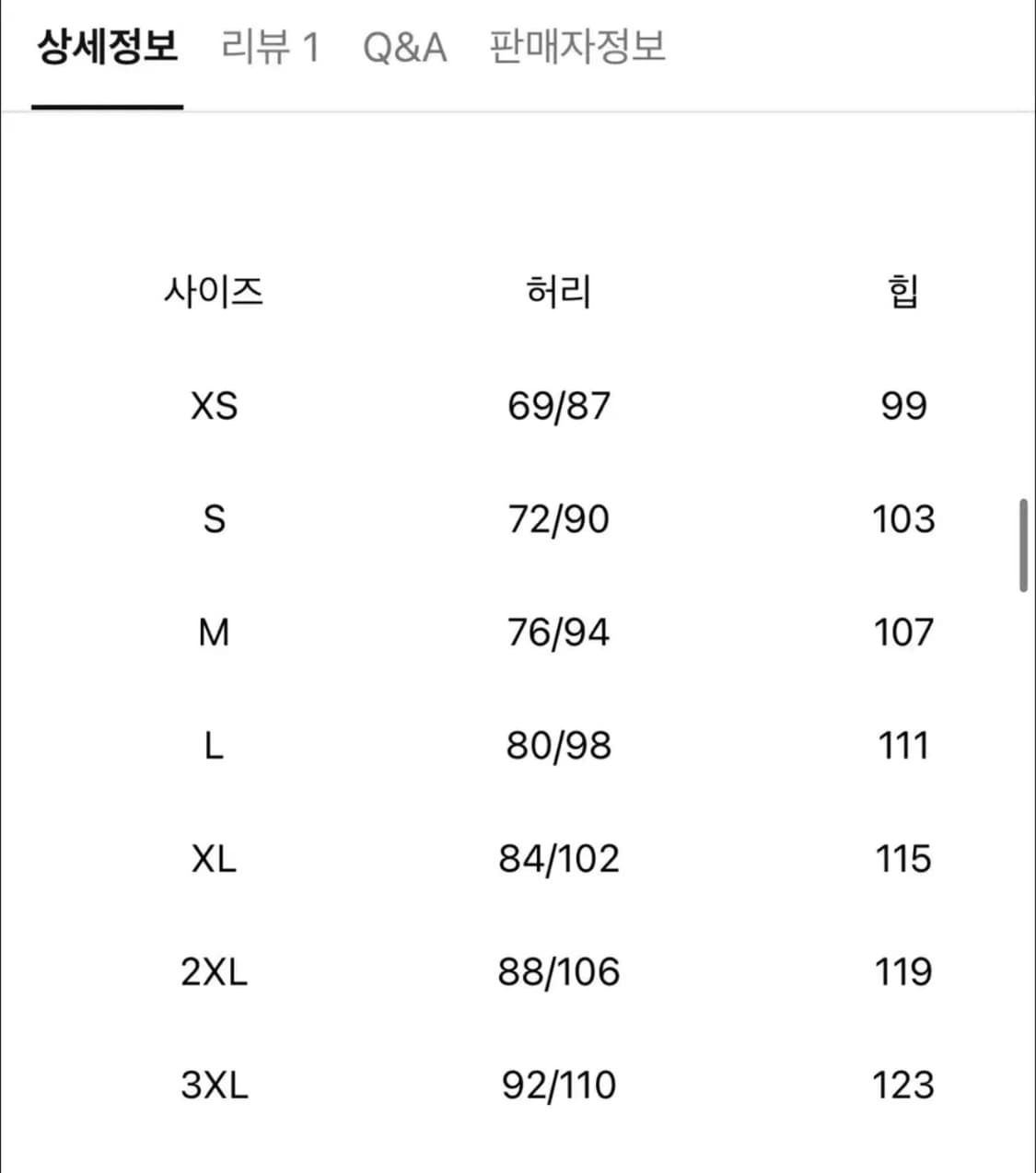Screen dimensions: 1036x1173
Task: Click the hip value 123 for 3XL
Action: click(905, 1086)
